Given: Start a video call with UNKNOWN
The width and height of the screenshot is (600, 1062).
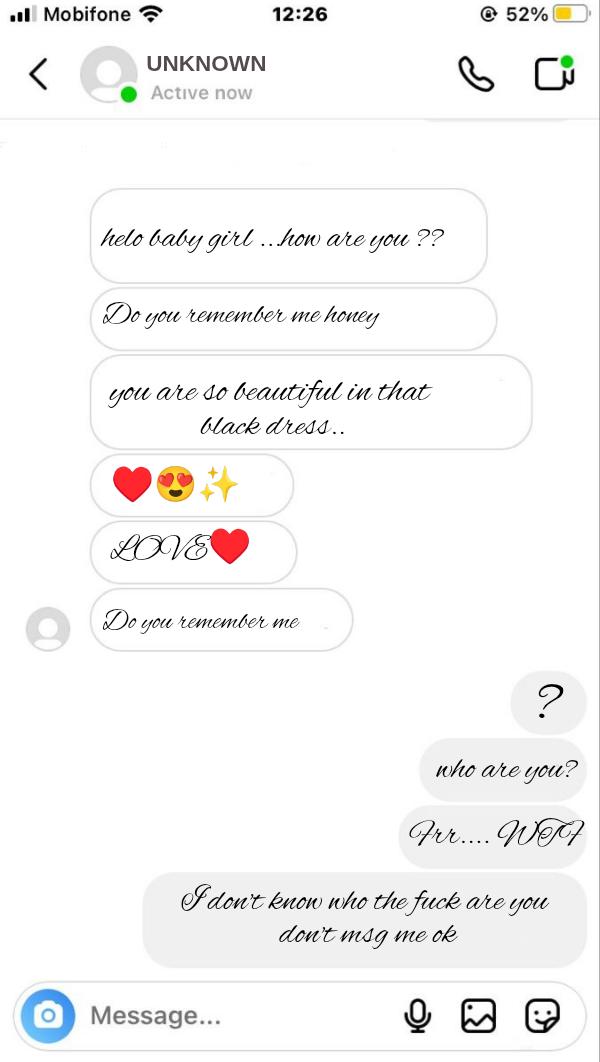Looking at the screenshot, I should pos(553,74).
